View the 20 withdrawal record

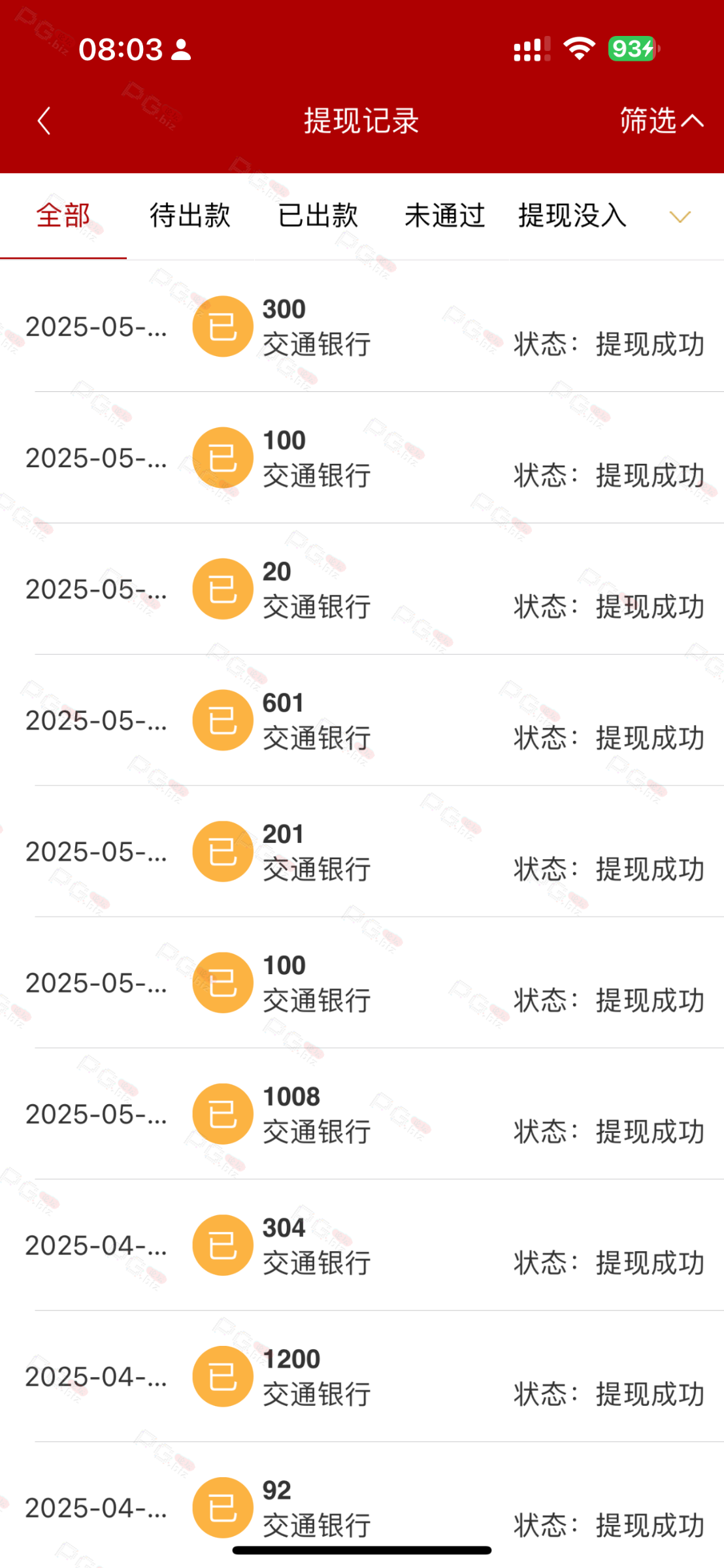(x=362, y=589)
